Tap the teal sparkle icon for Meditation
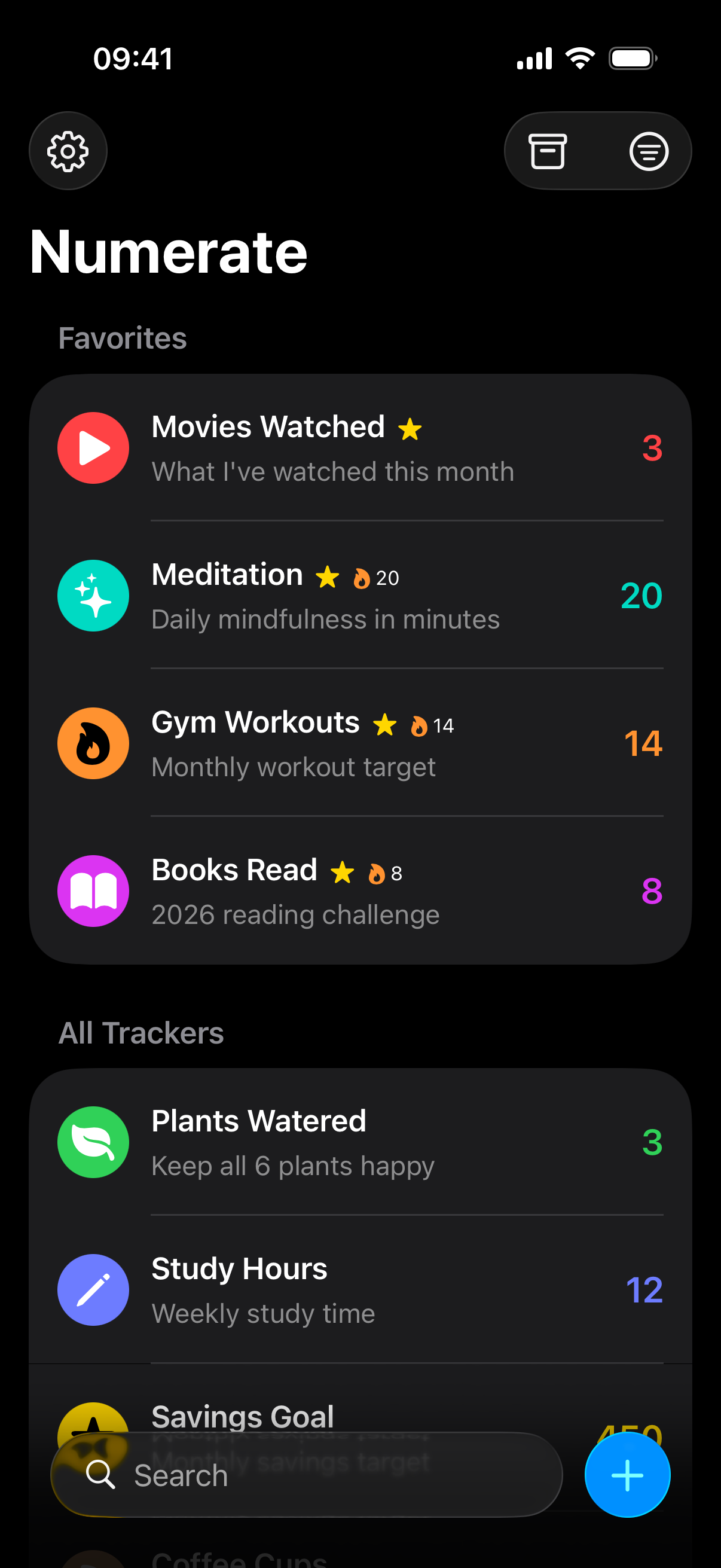Image resolution: width=721 pixels, height=1568 pixels. tap(93, 595)
